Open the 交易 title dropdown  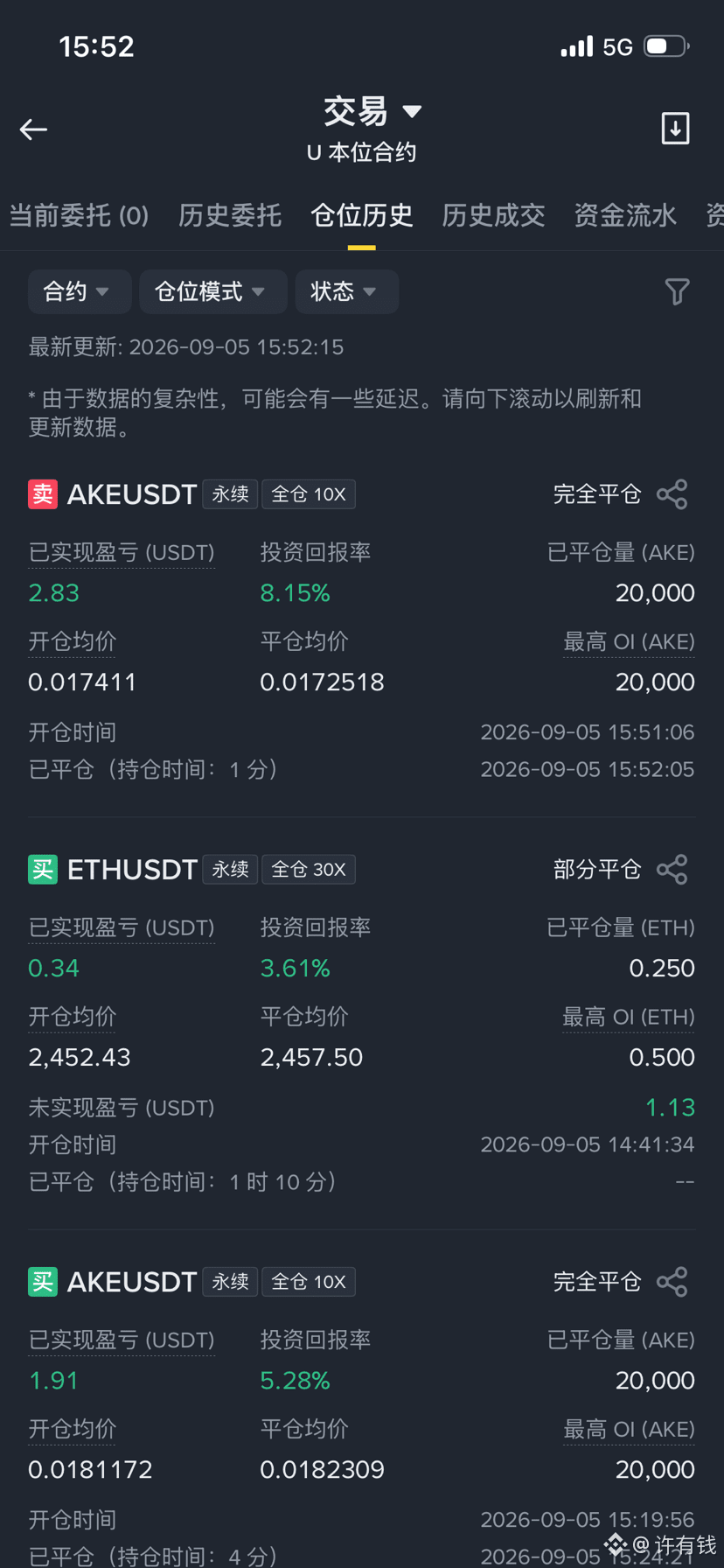coord(372,111)
